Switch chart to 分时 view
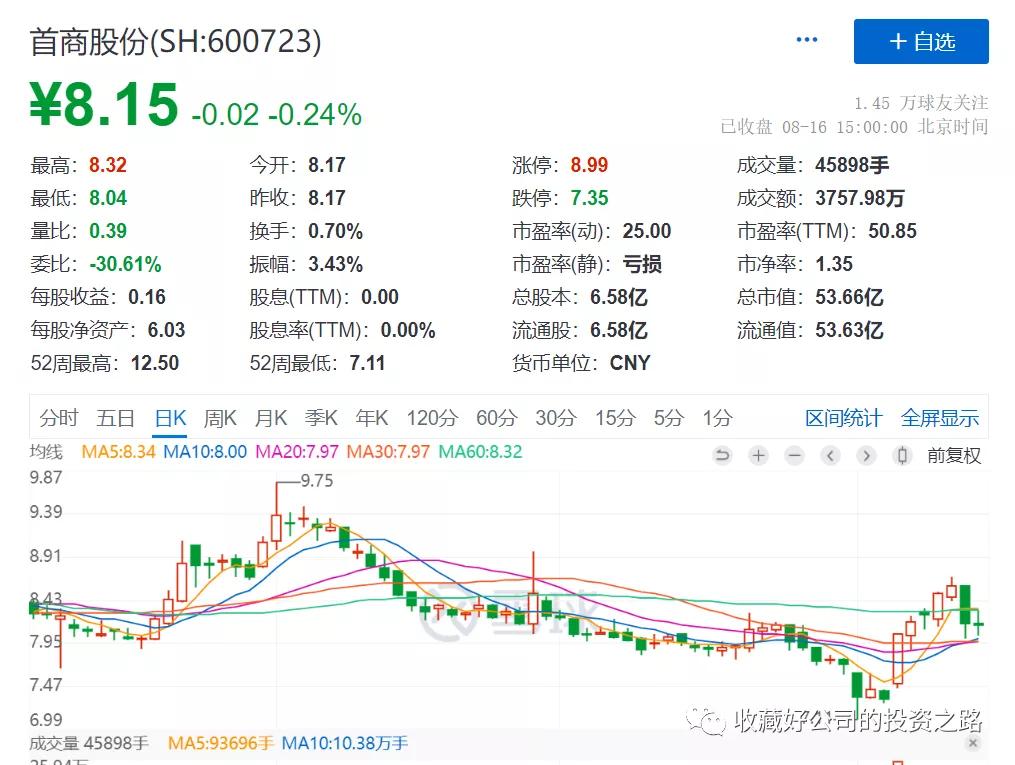Image resolution: width=1015 pixels, height=765 pixels. tap(59, 418)
